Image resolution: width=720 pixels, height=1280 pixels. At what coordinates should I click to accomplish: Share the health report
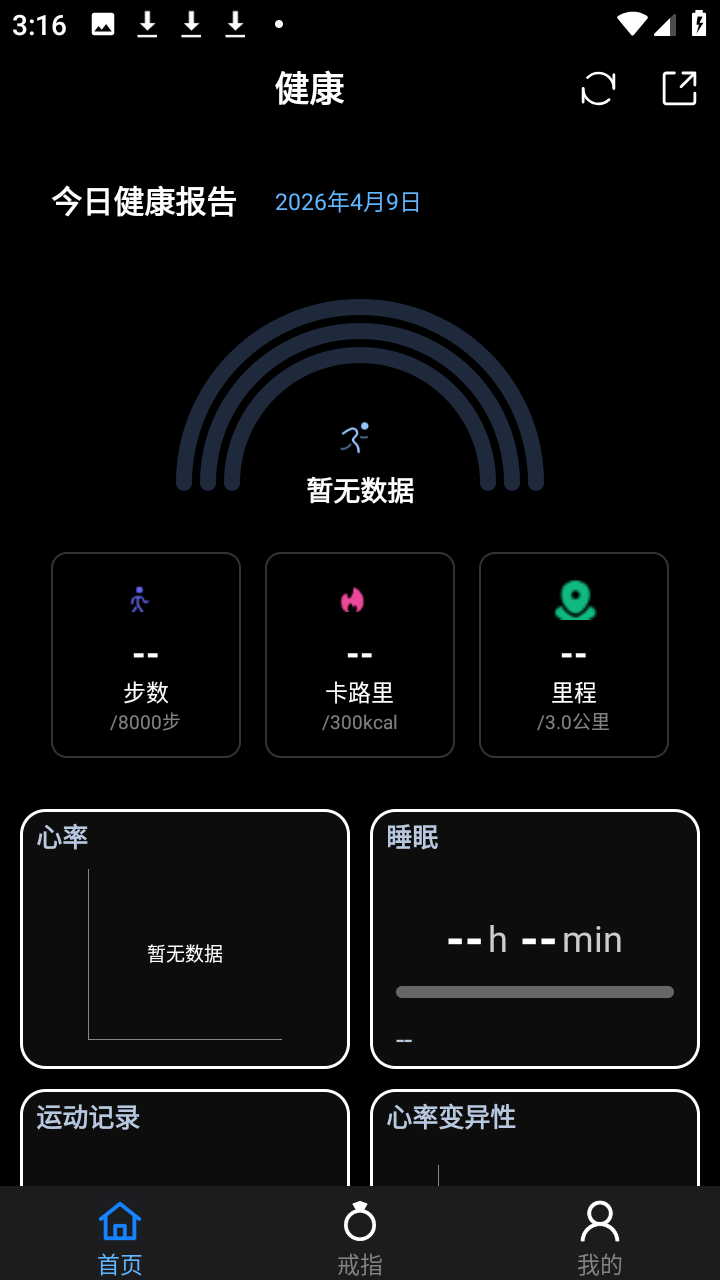(680, 88)
